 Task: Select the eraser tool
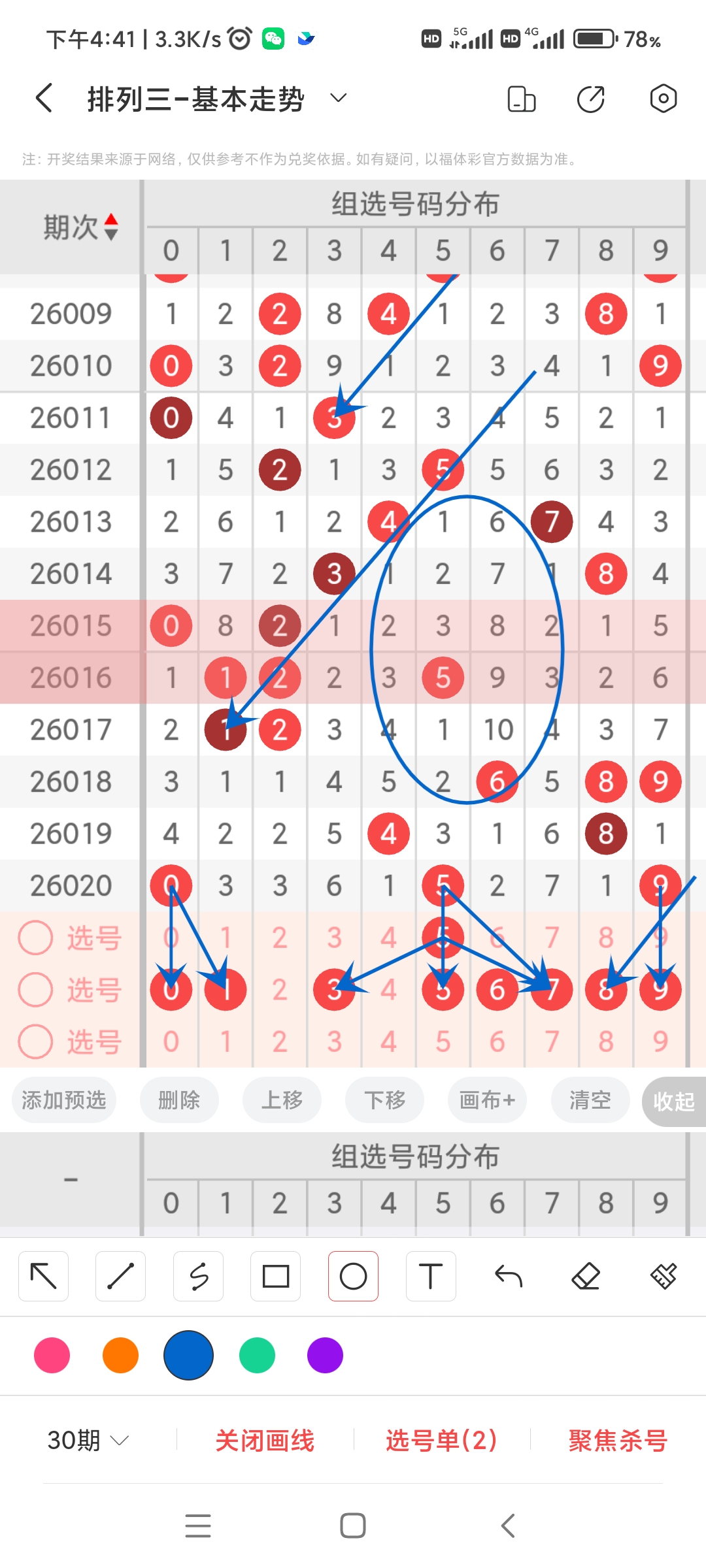[586, 1275]
